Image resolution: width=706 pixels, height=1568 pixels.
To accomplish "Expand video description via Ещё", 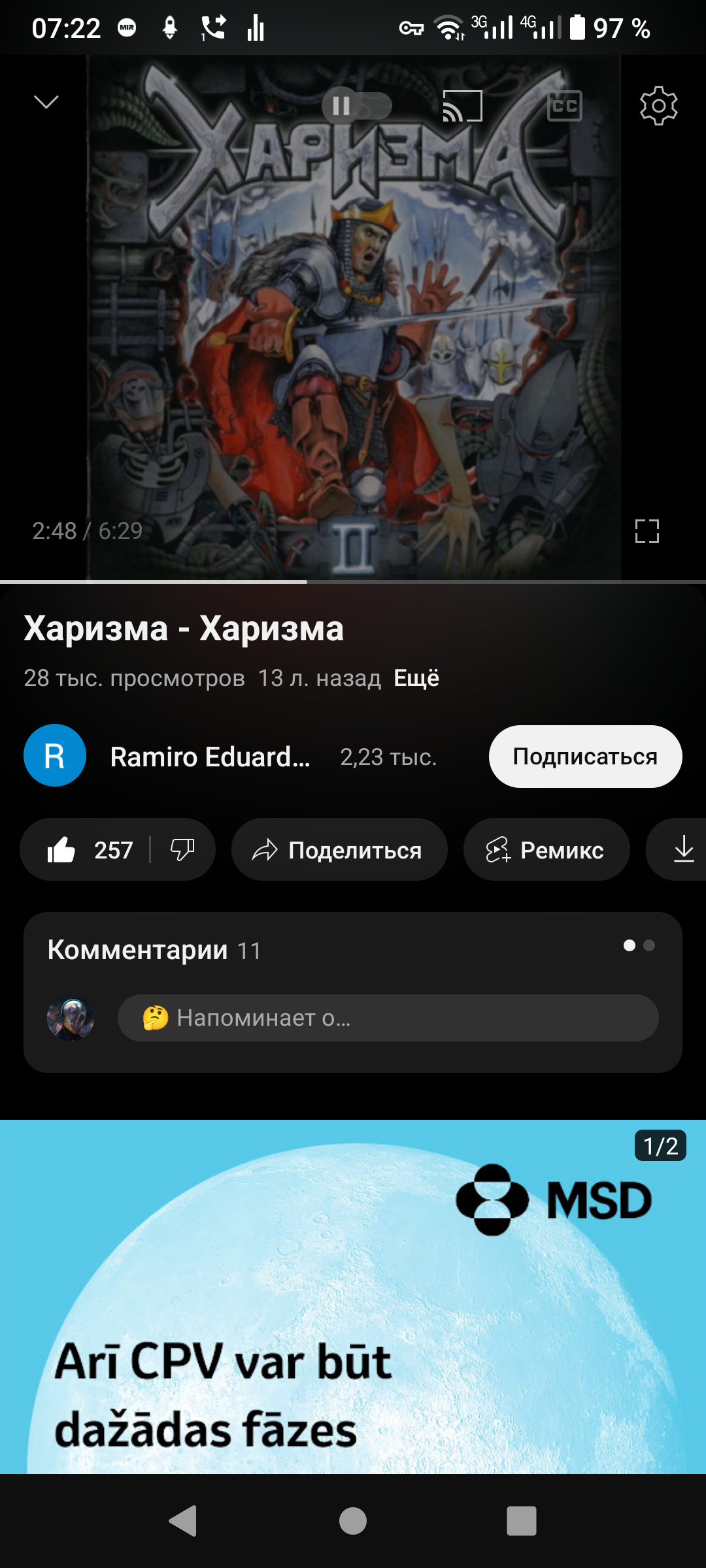I will (x=416, y=678).
